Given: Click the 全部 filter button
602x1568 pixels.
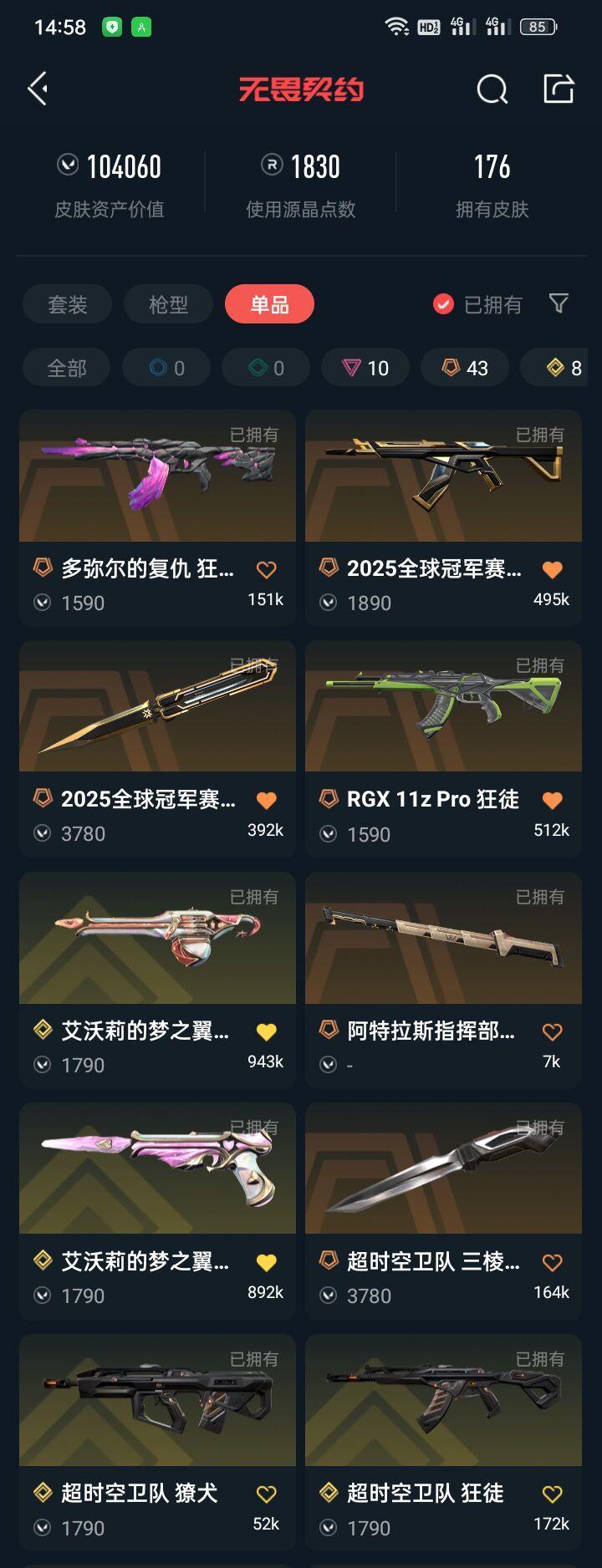Looking at the screenshot, I should point(67,367).
